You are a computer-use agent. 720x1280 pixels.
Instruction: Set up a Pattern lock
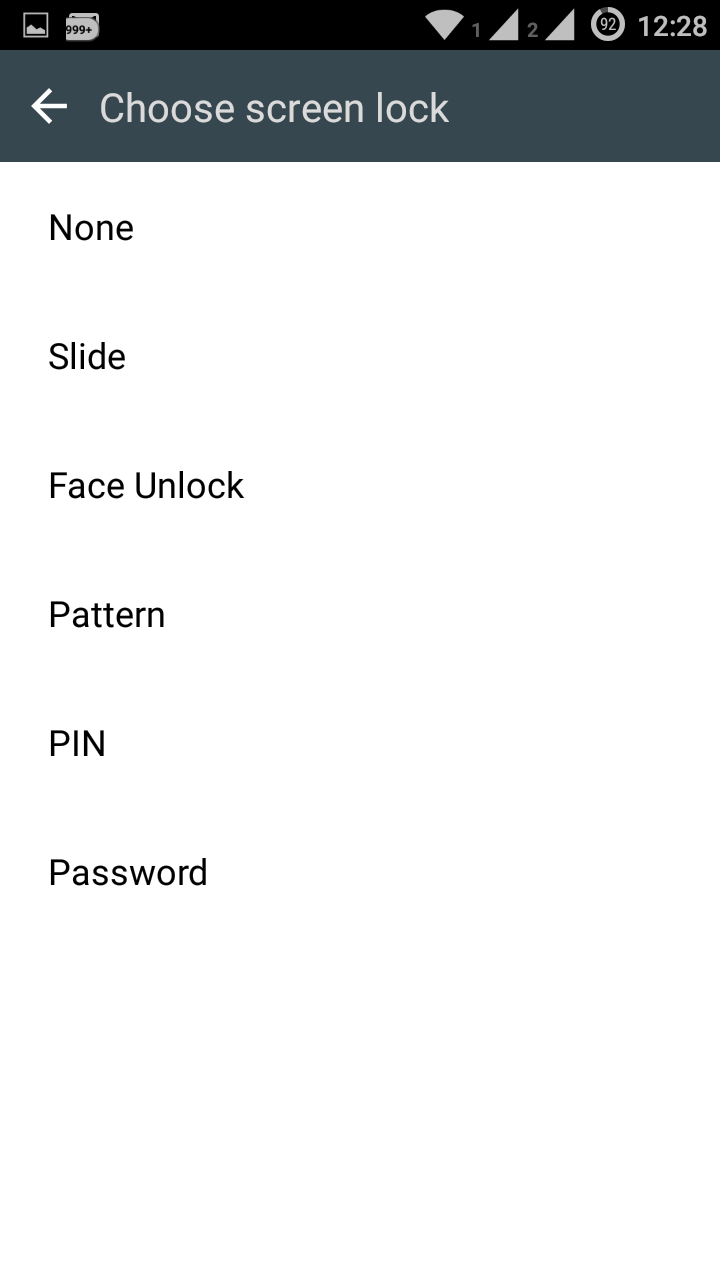(x=360, y=615)
